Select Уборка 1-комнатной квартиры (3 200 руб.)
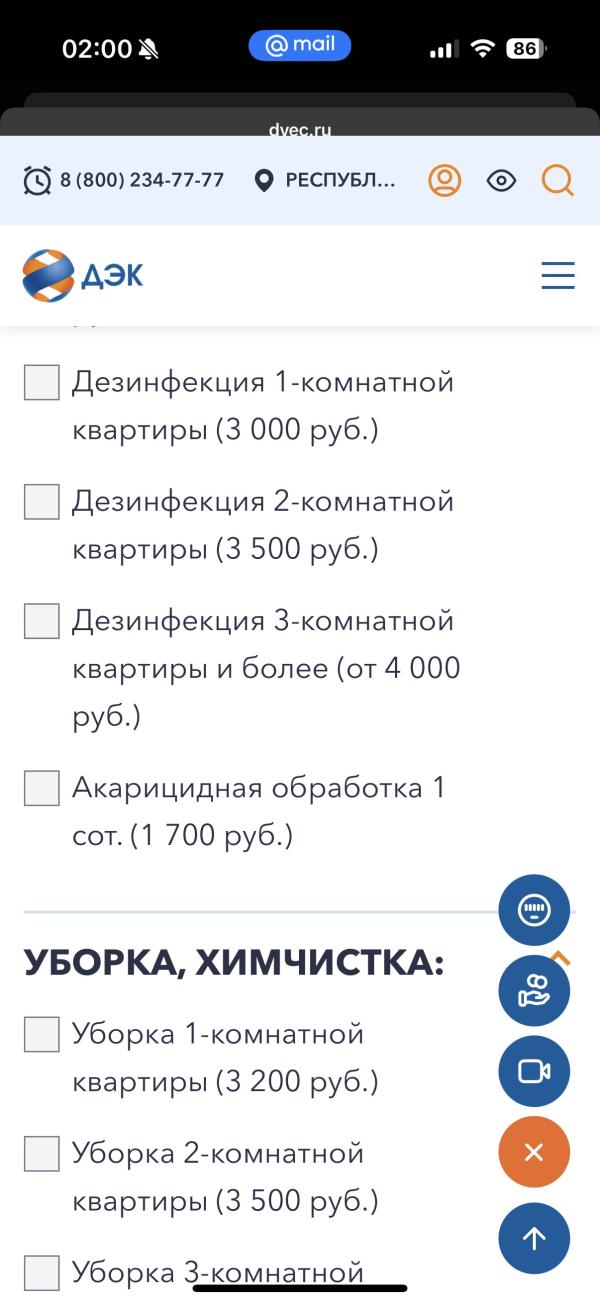600x1303 pixels. click(x=42, y=1034)
